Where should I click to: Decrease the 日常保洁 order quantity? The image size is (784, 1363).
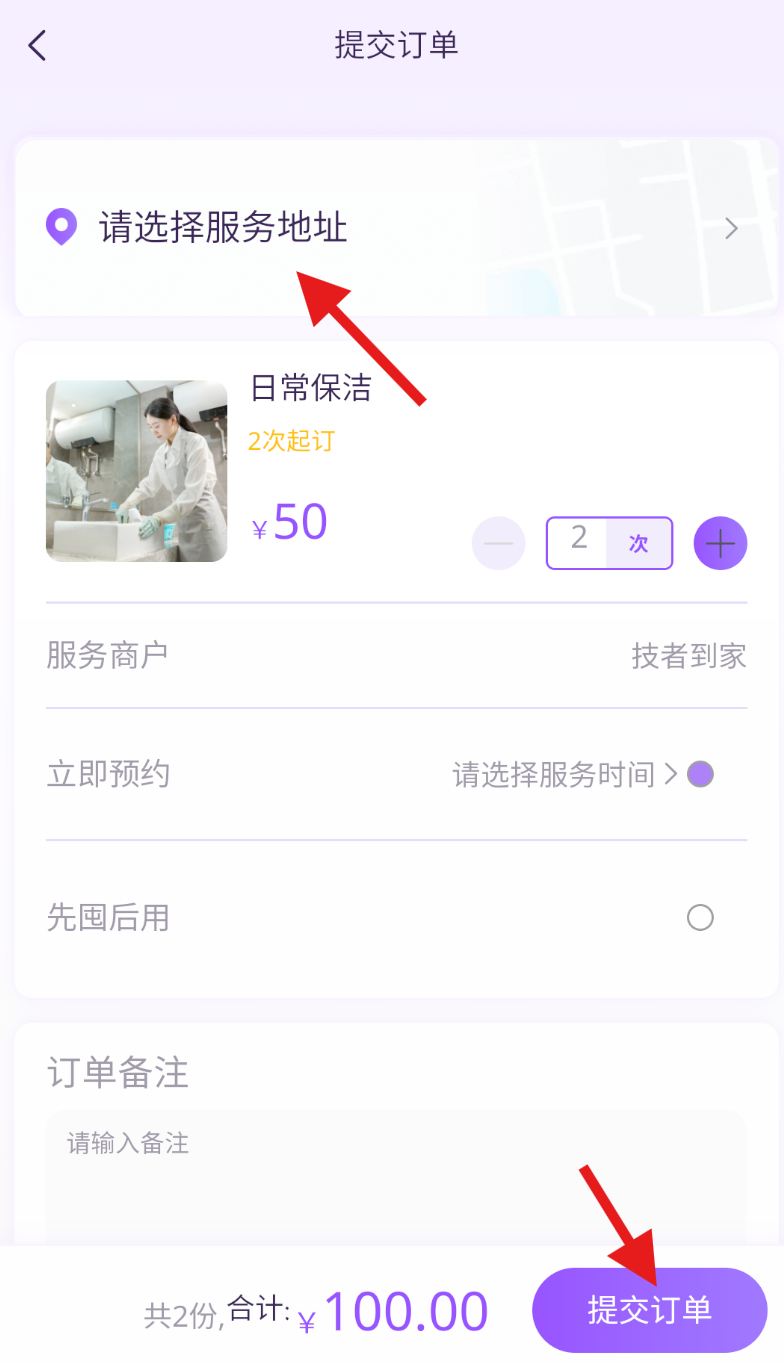tap(499, 544)
